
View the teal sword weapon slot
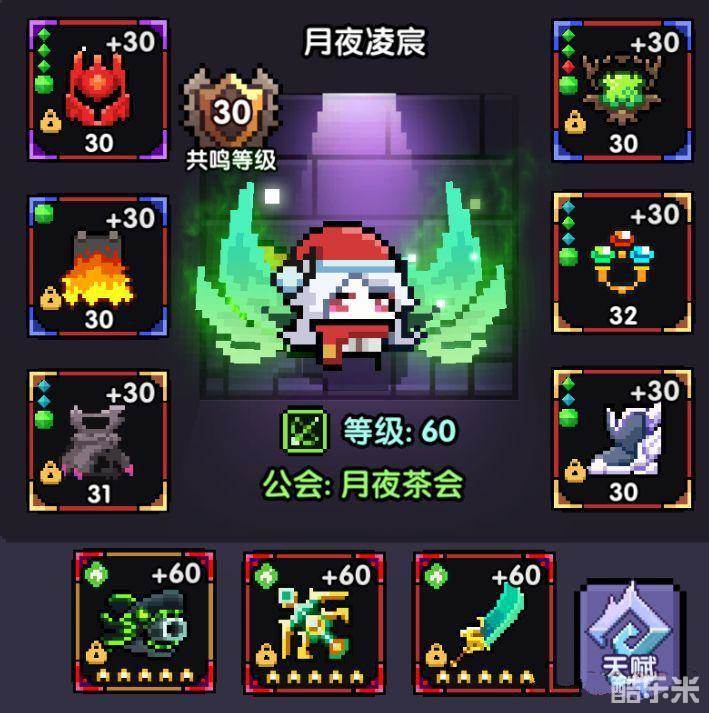pos(483,621)
